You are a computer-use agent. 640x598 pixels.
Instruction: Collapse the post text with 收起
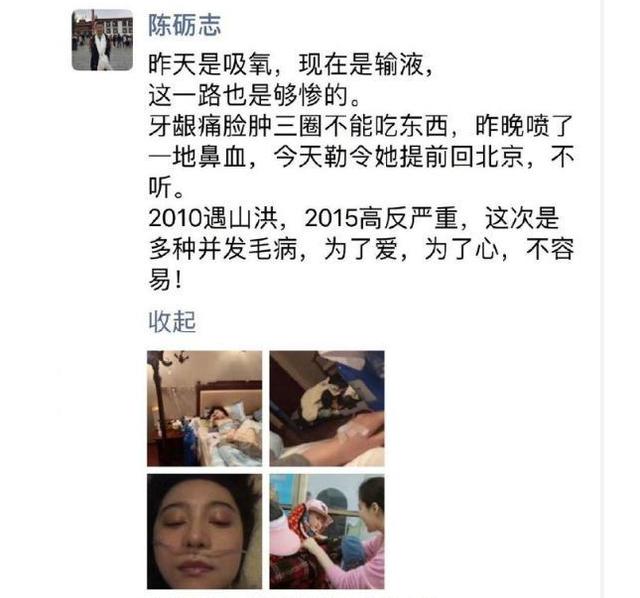pos(171,321)
